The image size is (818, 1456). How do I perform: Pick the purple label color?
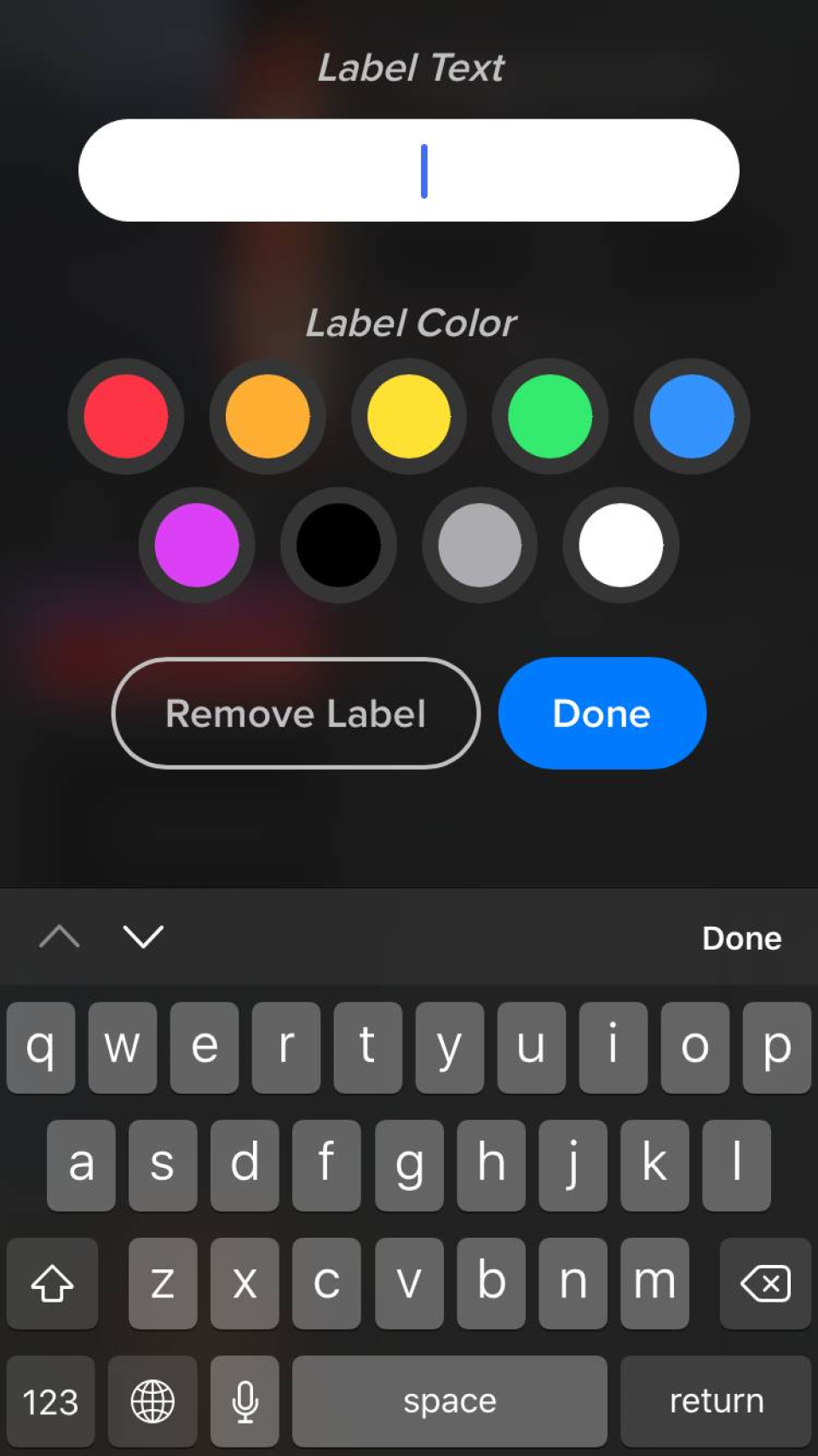(197, 545)
